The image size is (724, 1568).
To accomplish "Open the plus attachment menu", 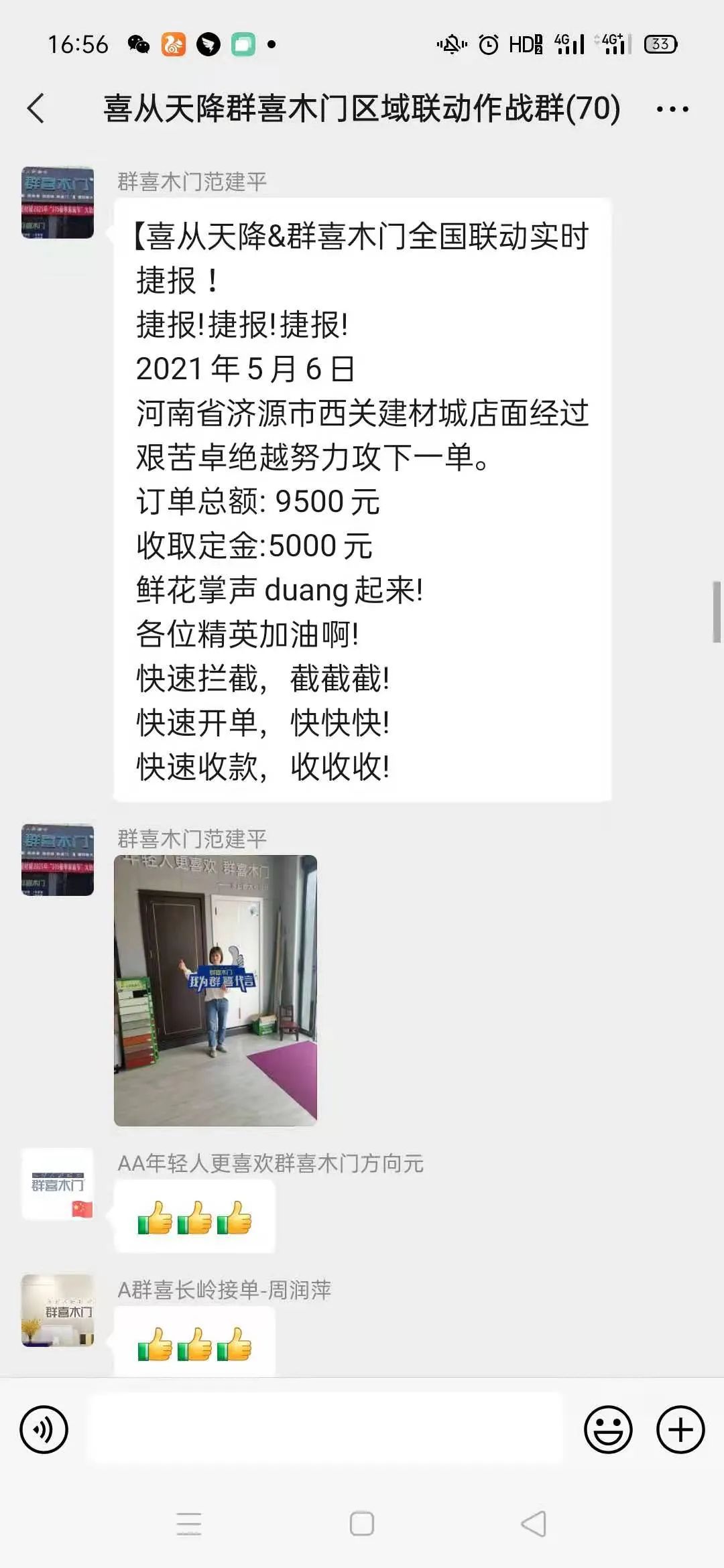I will pos(680,1429).
